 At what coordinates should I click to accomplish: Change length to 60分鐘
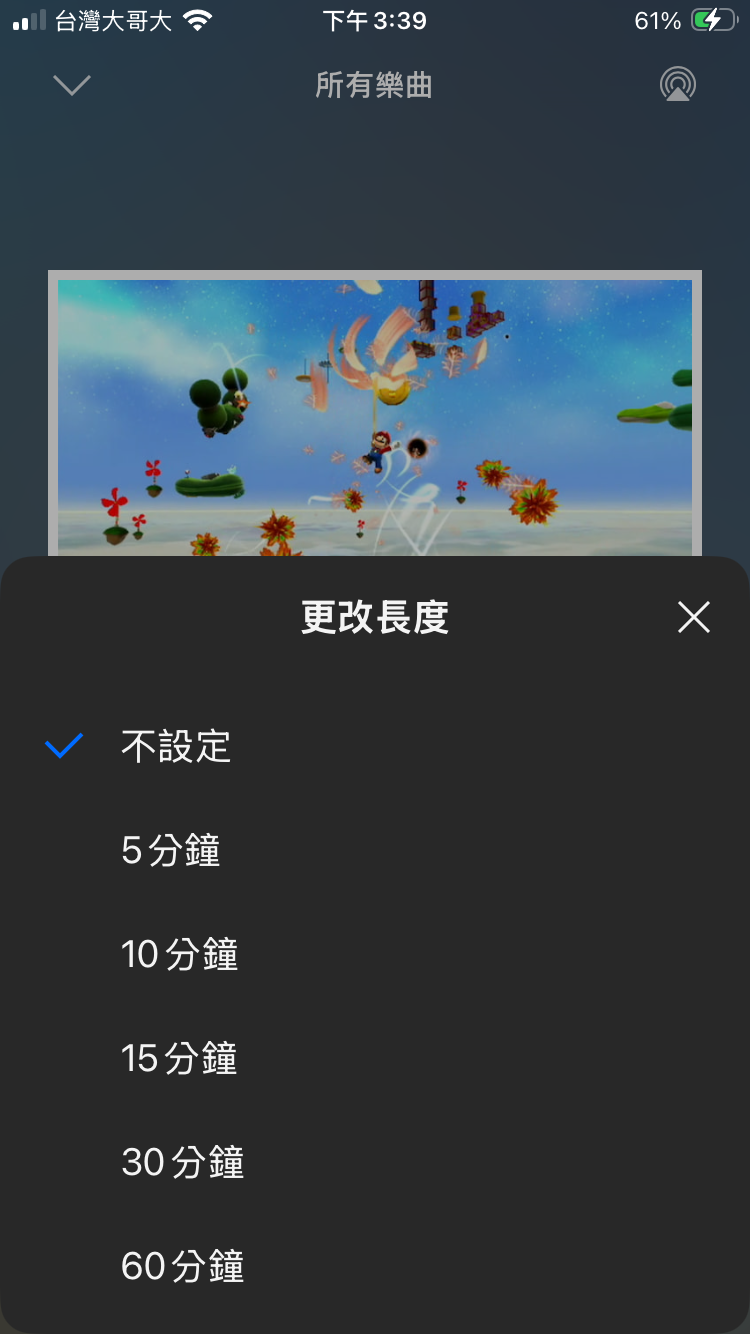click(182, 1267)
